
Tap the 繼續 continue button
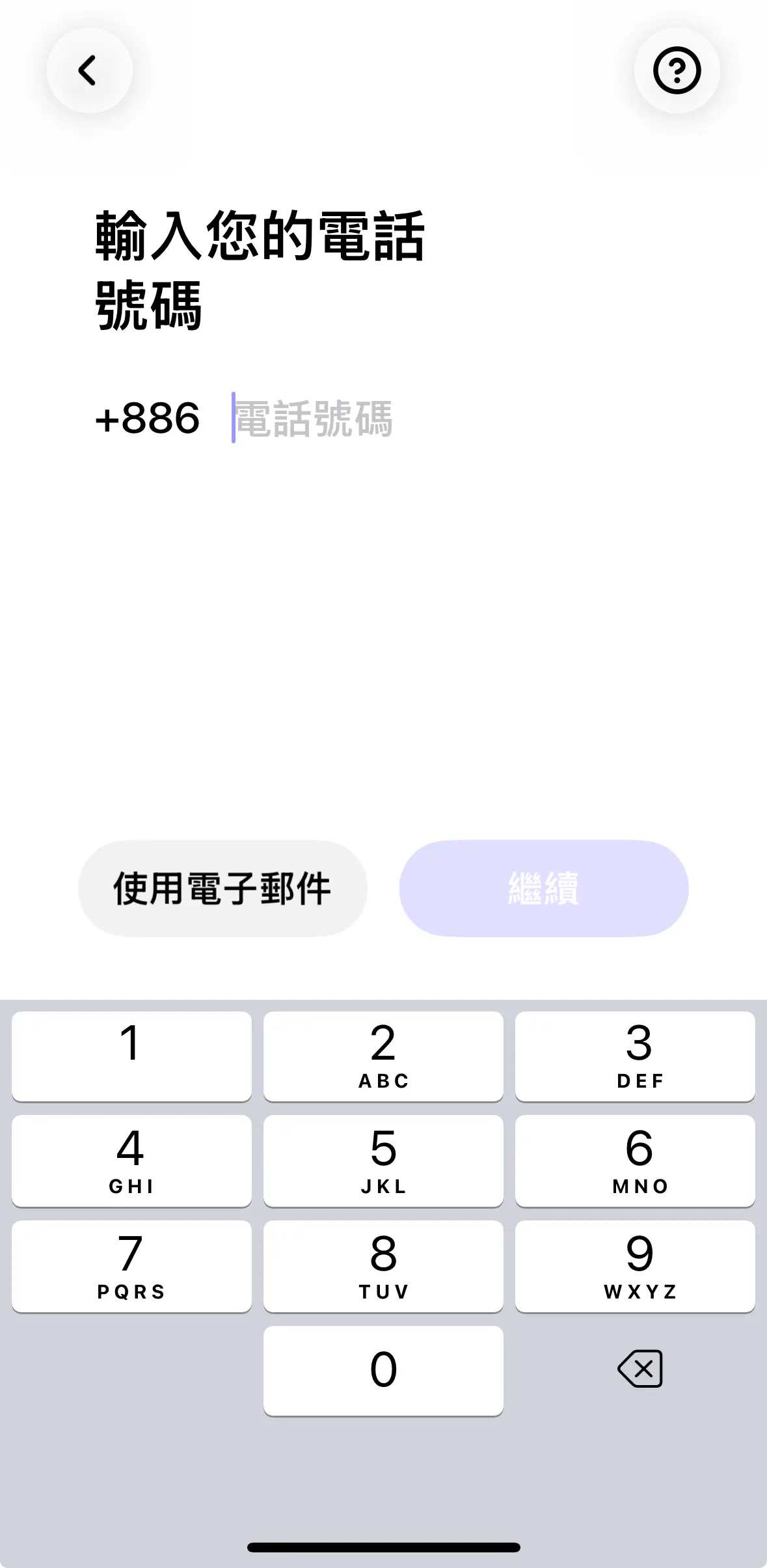click(544, 888)
